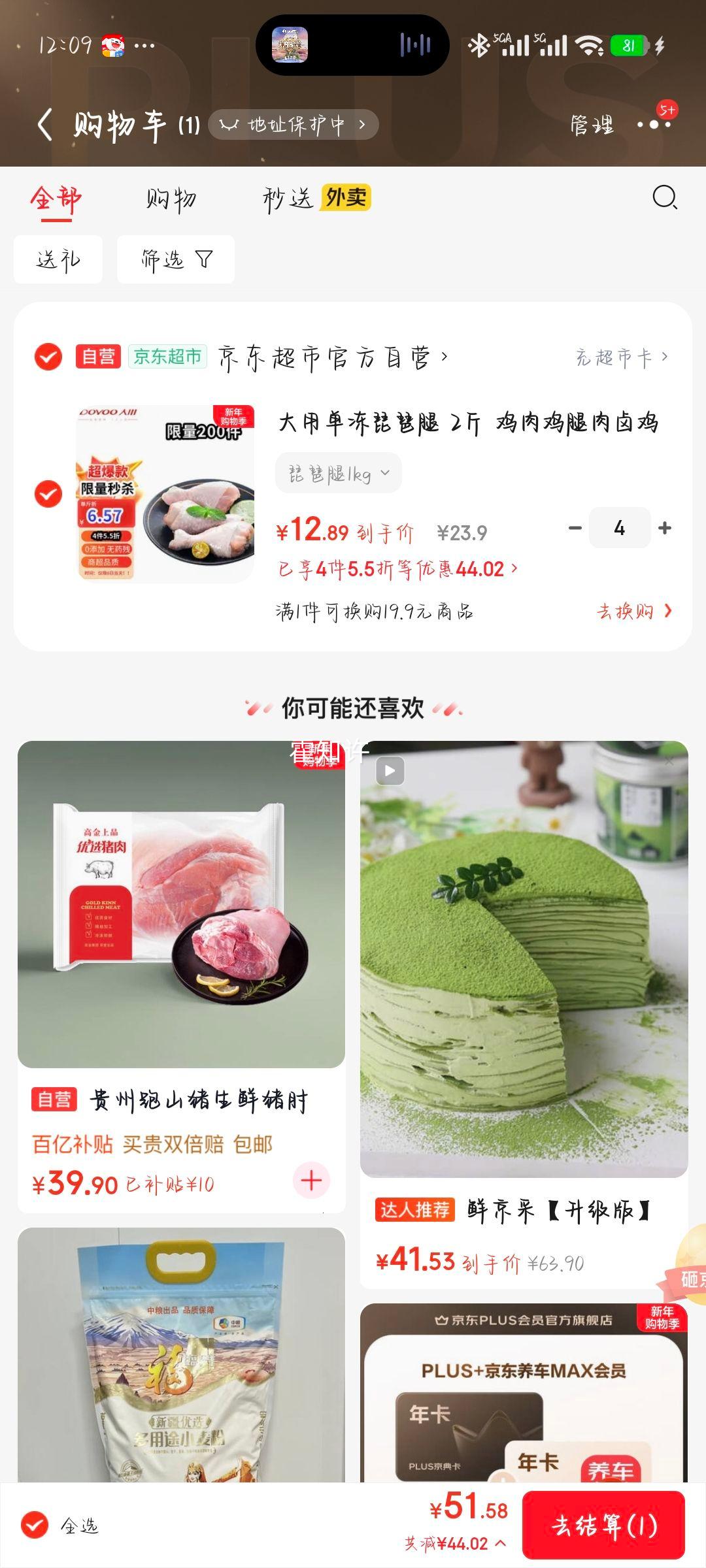706x1568 pixels.
Task: Open search from the cart page
Action: click(x=665, y=198)
